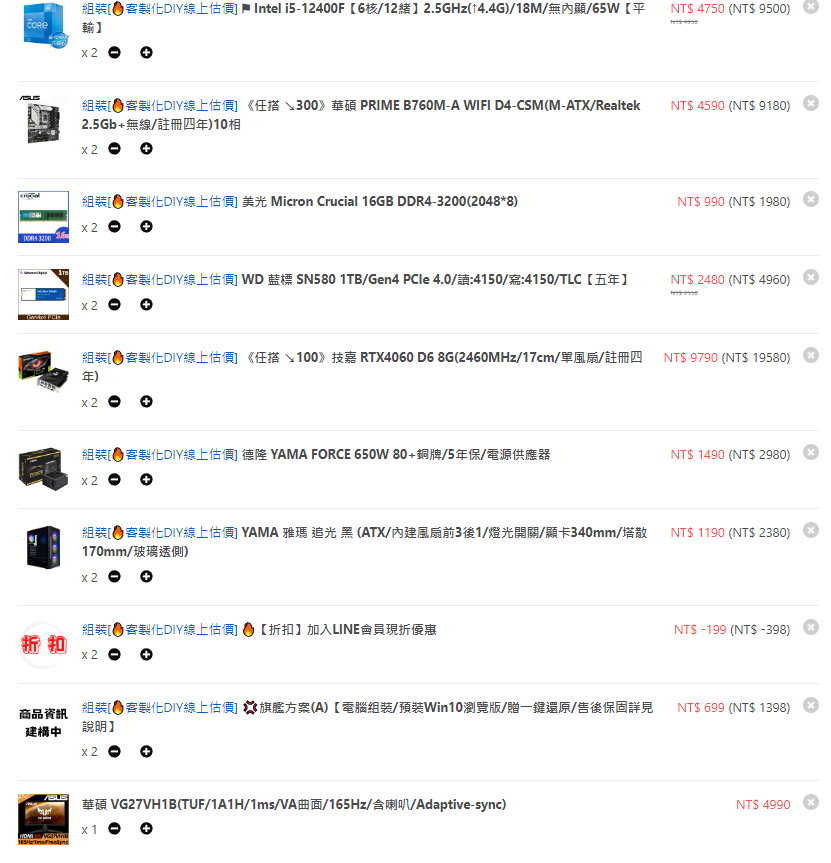Decrease quantity of YAMA FORCE 650W power supply
This screenshot has width=831, height=863.
tap(114, 480)
